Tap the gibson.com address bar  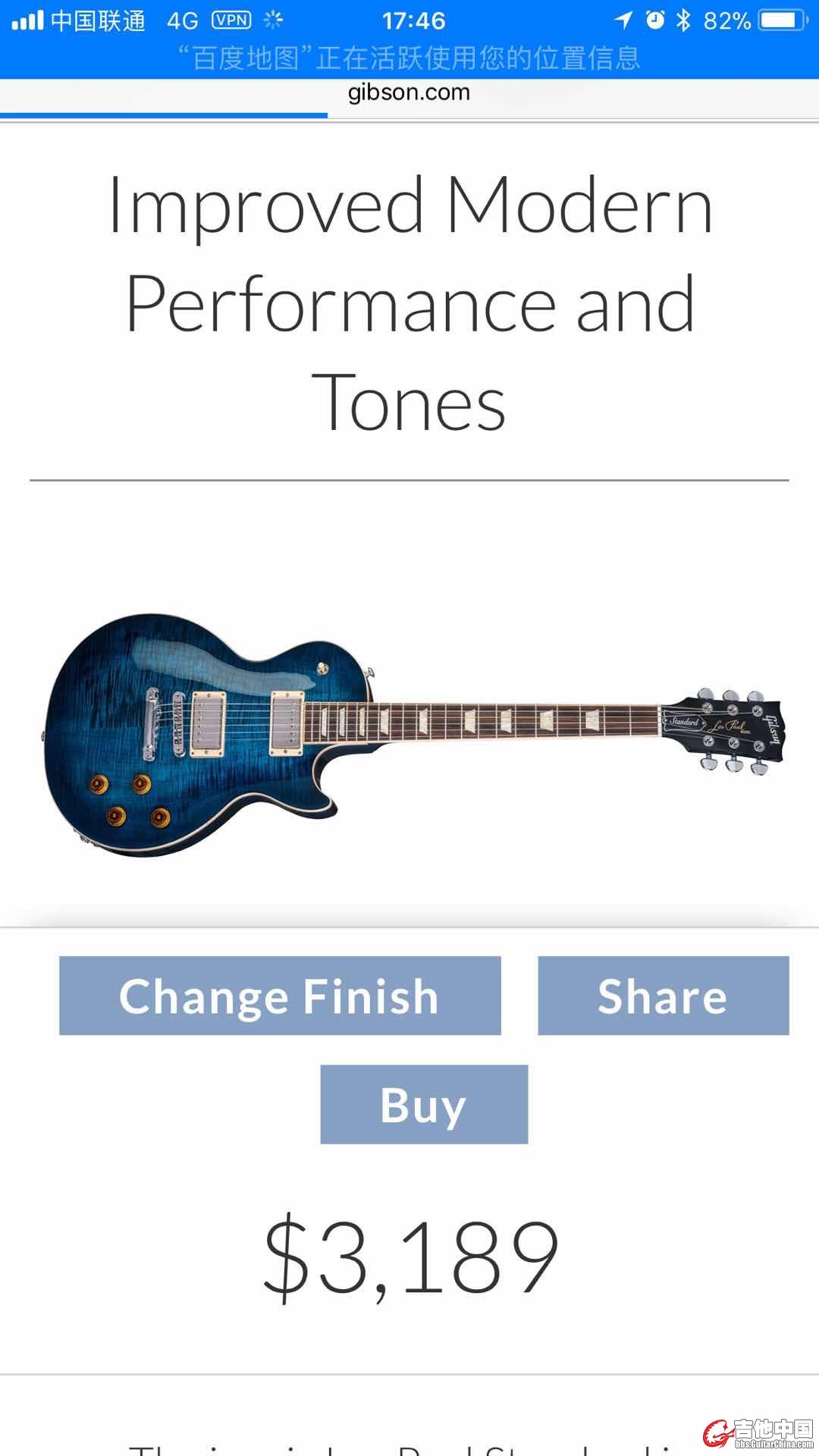(409, 93)
